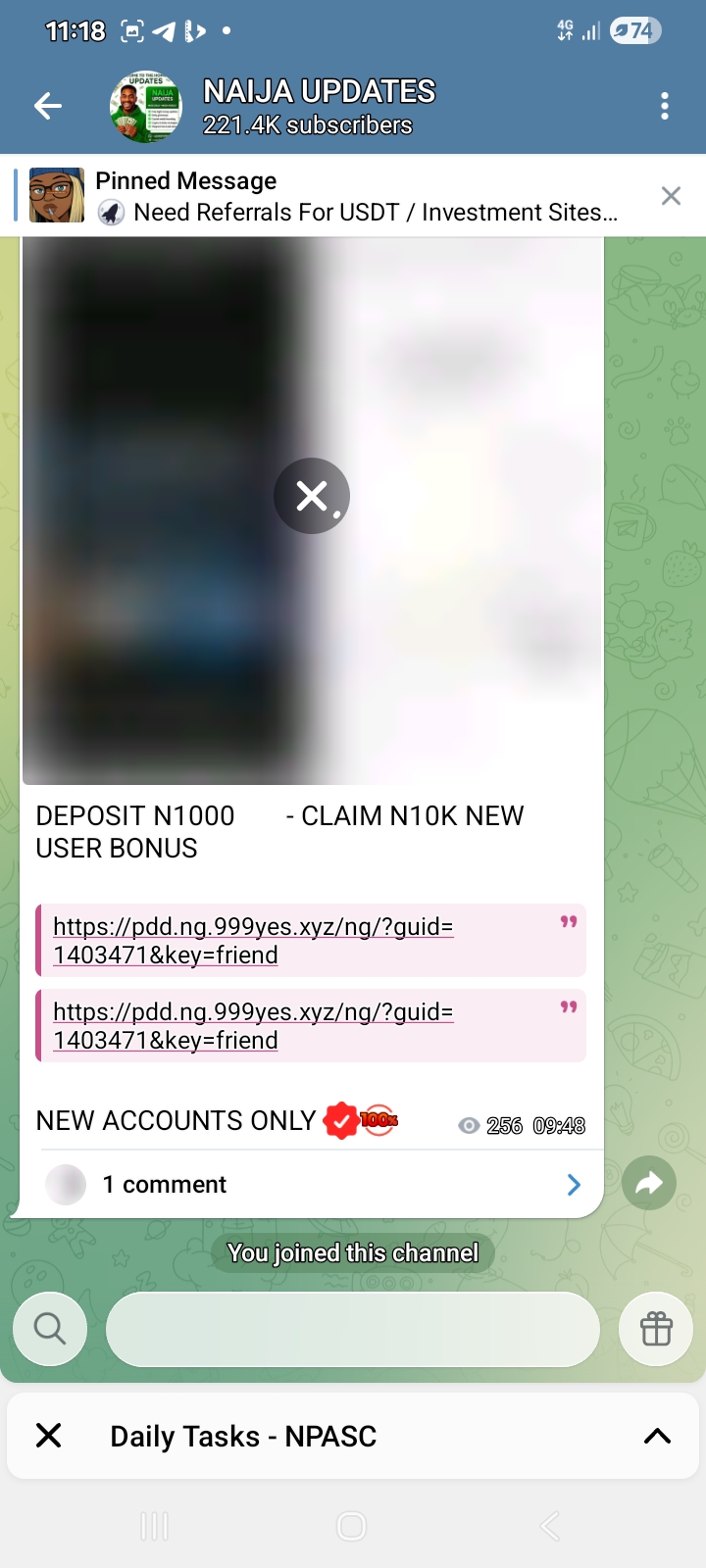Open the pinned message about referrals
Image resolution: width=706 pixels, height=1568 pixels.
tap(353, 196)
